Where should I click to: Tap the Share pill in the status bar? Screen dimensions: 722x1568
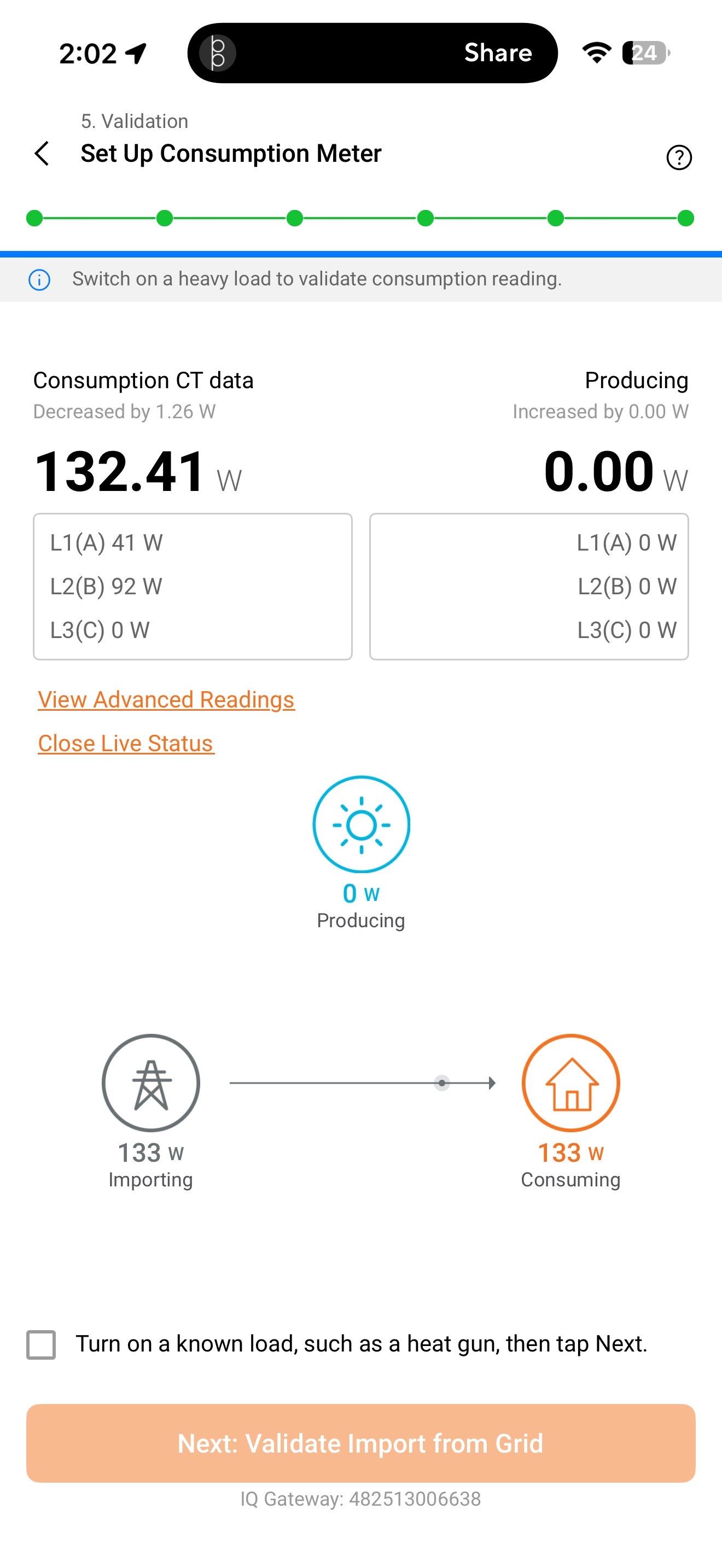(497, 53)
